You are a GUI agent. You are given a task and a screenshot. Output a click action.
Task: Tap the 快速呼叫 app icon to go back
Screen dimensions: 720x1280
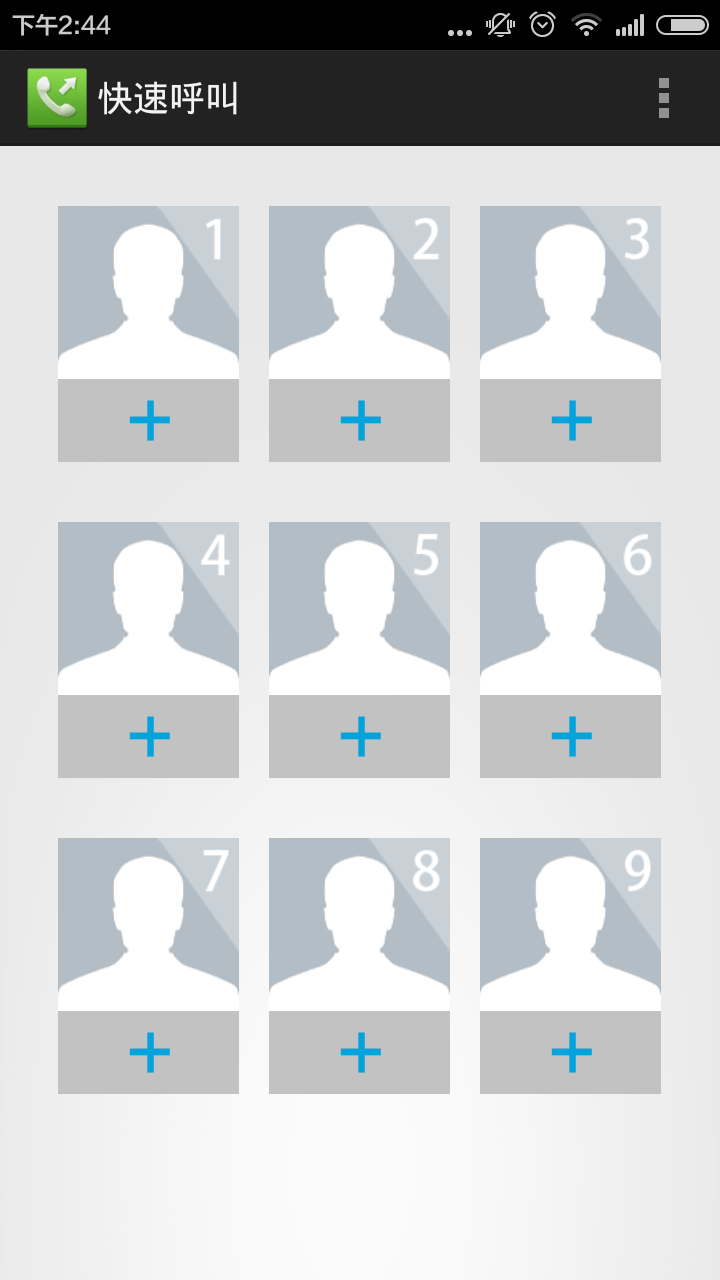(x=57, y=98)
